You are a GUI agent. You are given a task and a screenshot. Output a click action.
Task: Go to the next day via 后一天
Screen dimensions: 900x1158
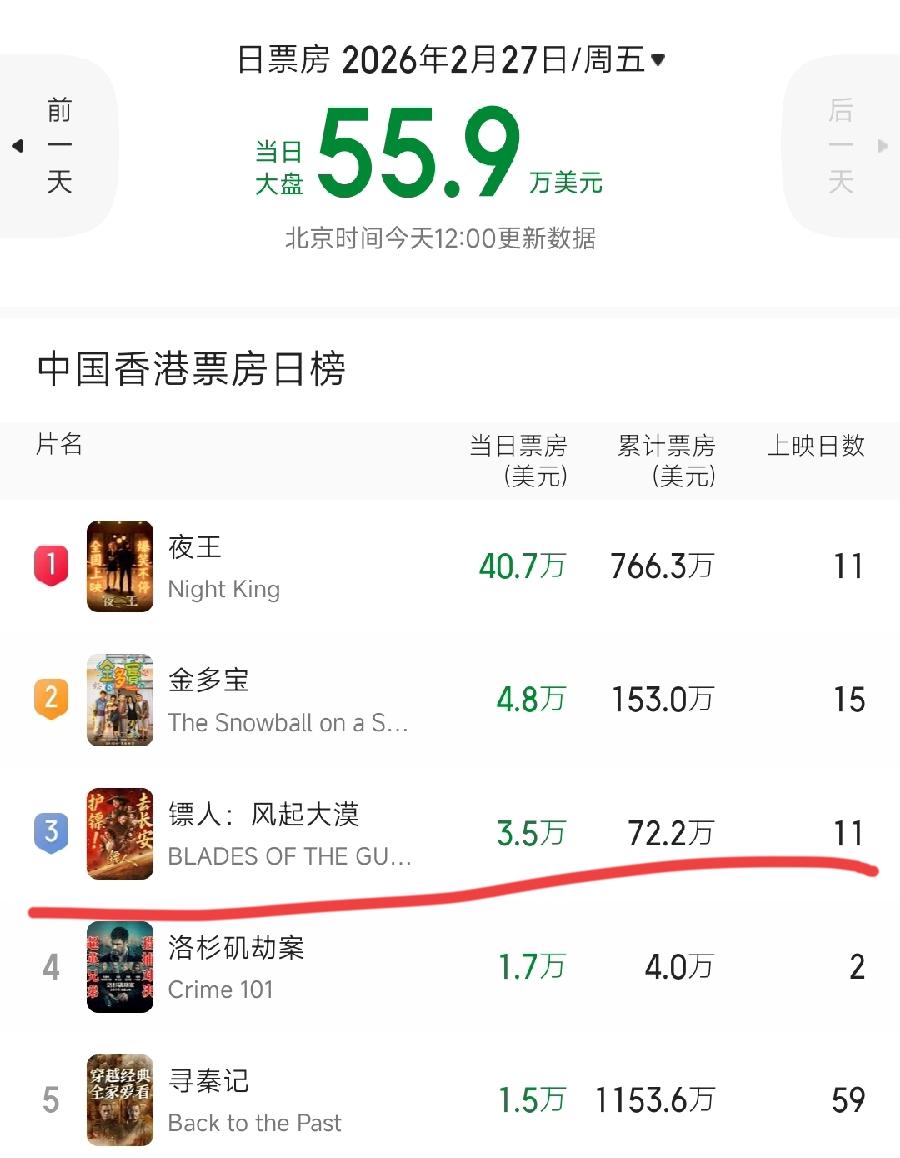[x=840, y=144]
